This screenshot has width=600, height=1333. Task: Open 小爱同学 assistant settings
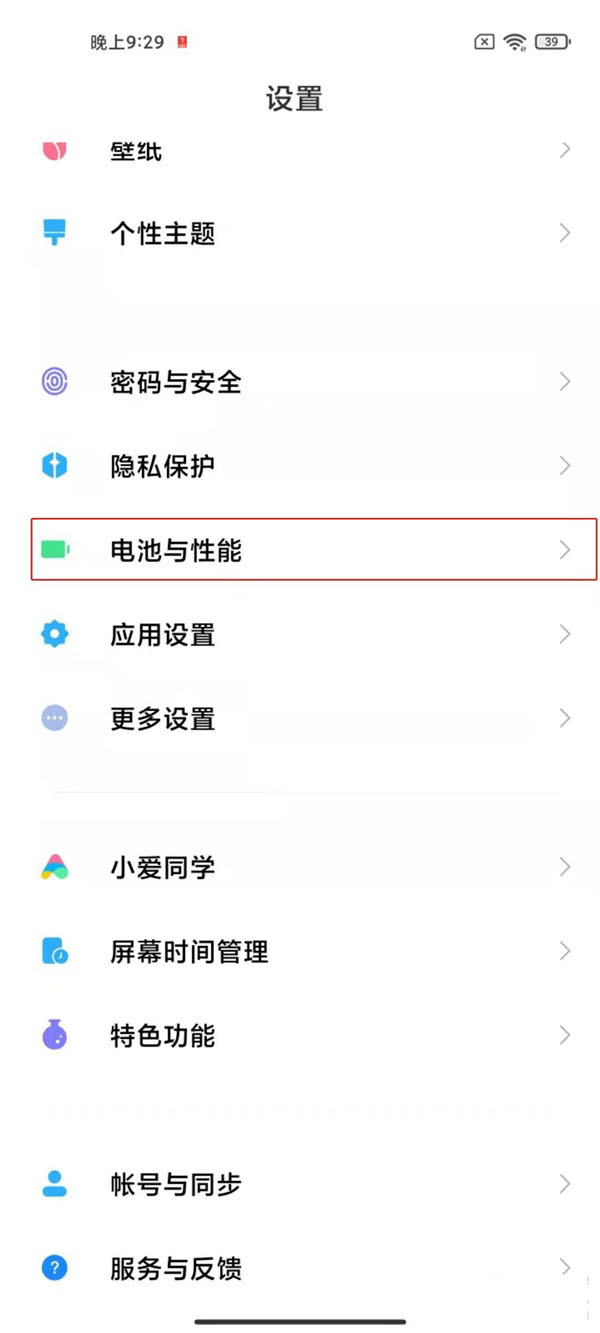pyautogui.click(x=300, y=867)
